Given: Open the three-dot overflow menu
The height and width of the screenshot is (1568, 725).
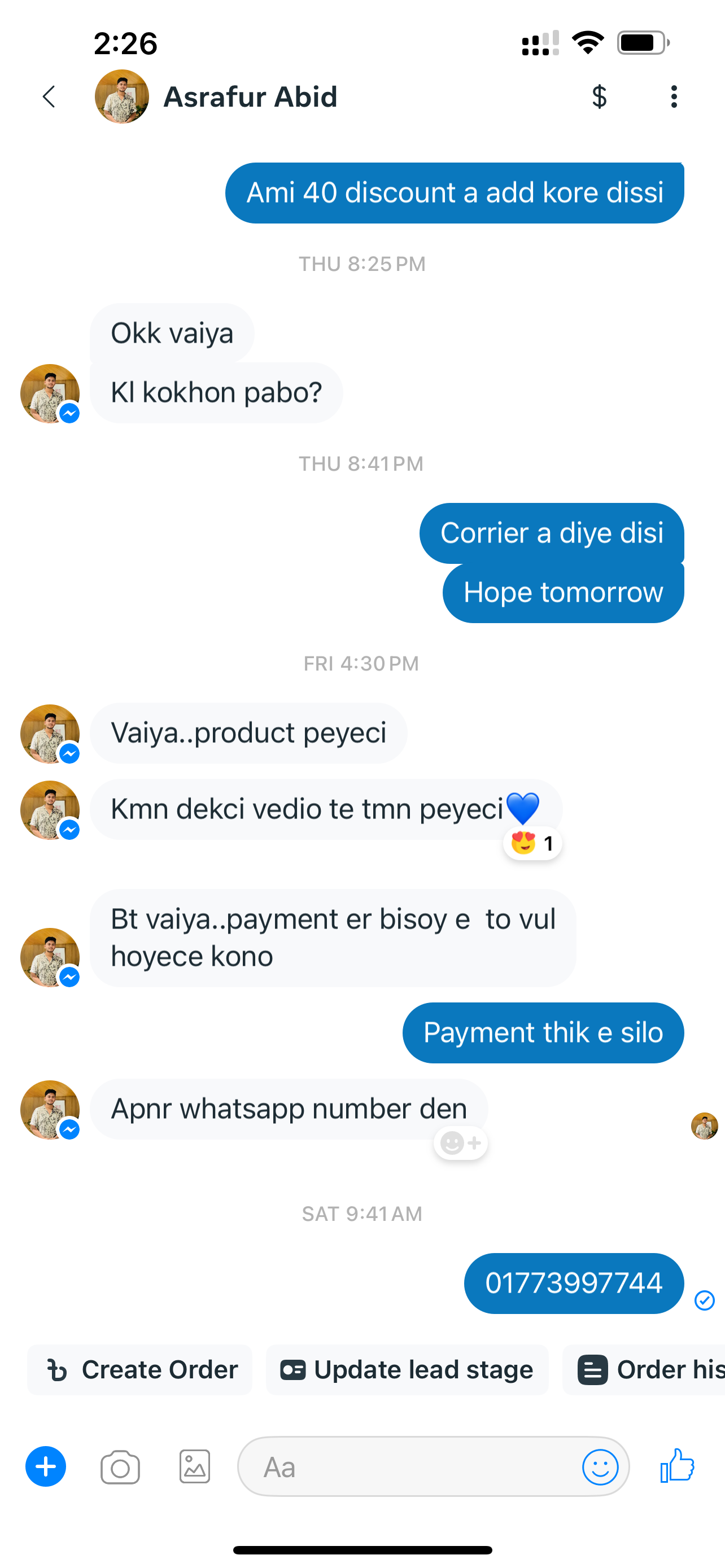Looking at the screenshot, I should (673, 97).
